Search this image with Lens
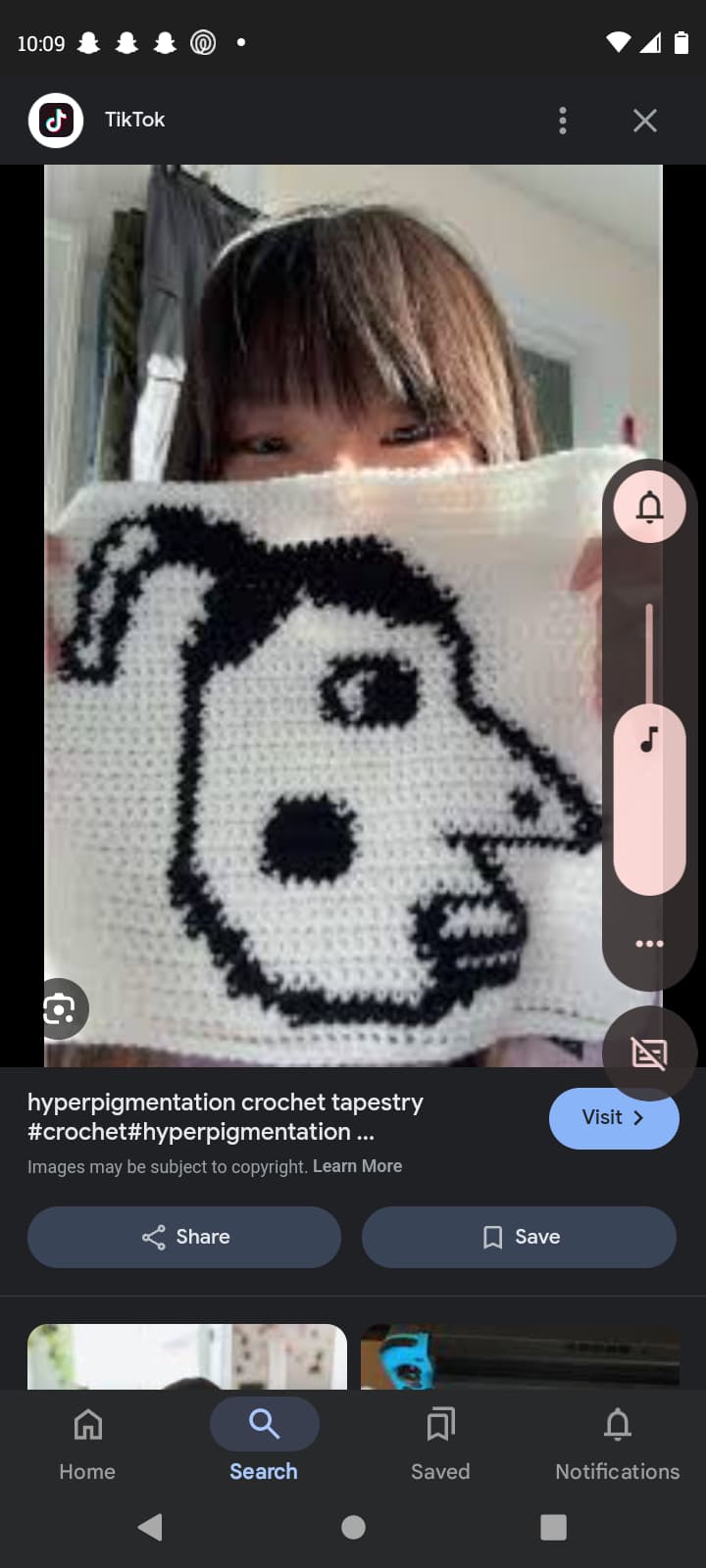Viewport: 706px width, 1568px height. 60,1008
